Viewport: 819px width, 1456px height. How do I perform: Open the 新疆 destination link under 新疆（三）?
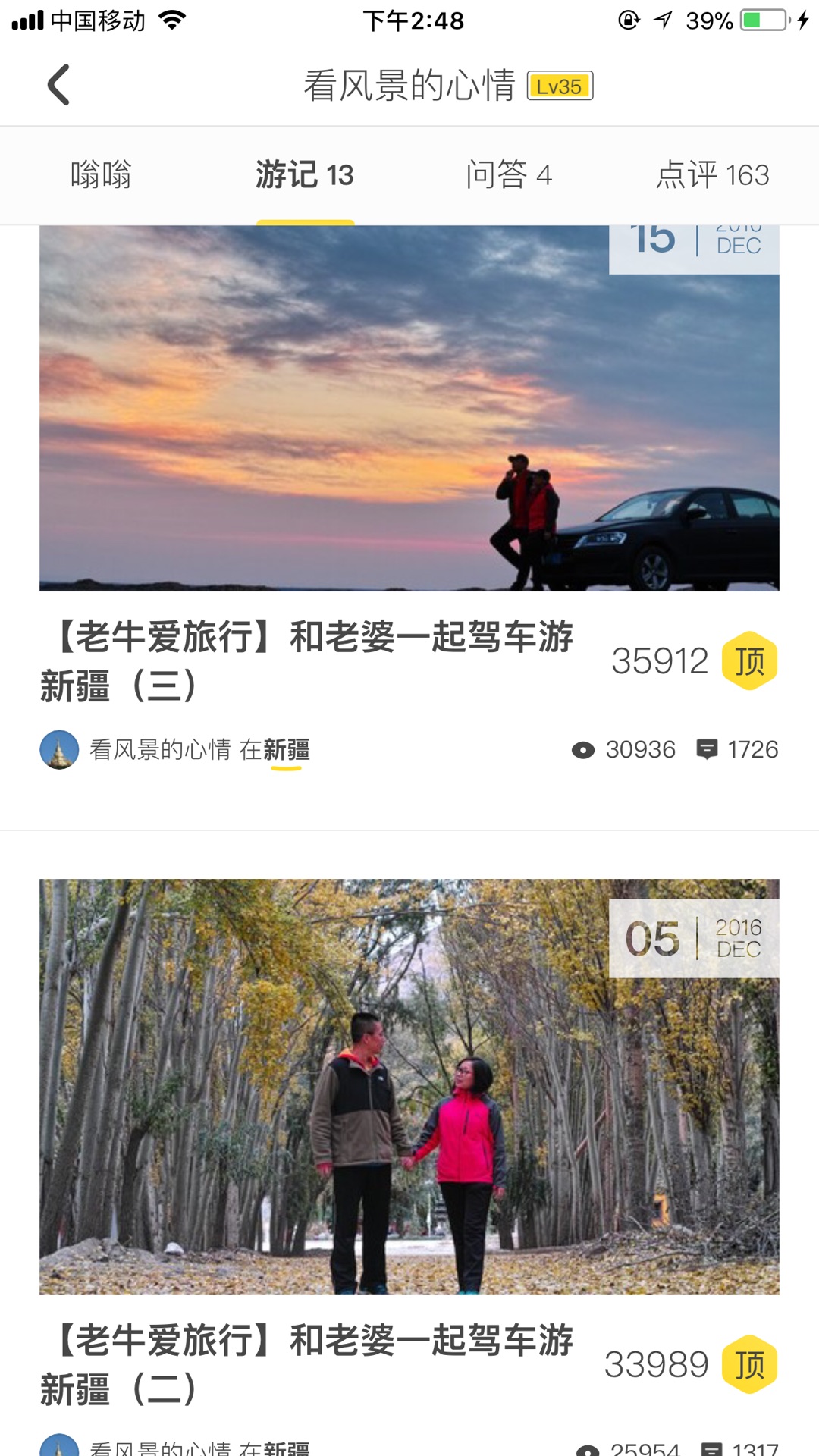[x=287, y=750]
